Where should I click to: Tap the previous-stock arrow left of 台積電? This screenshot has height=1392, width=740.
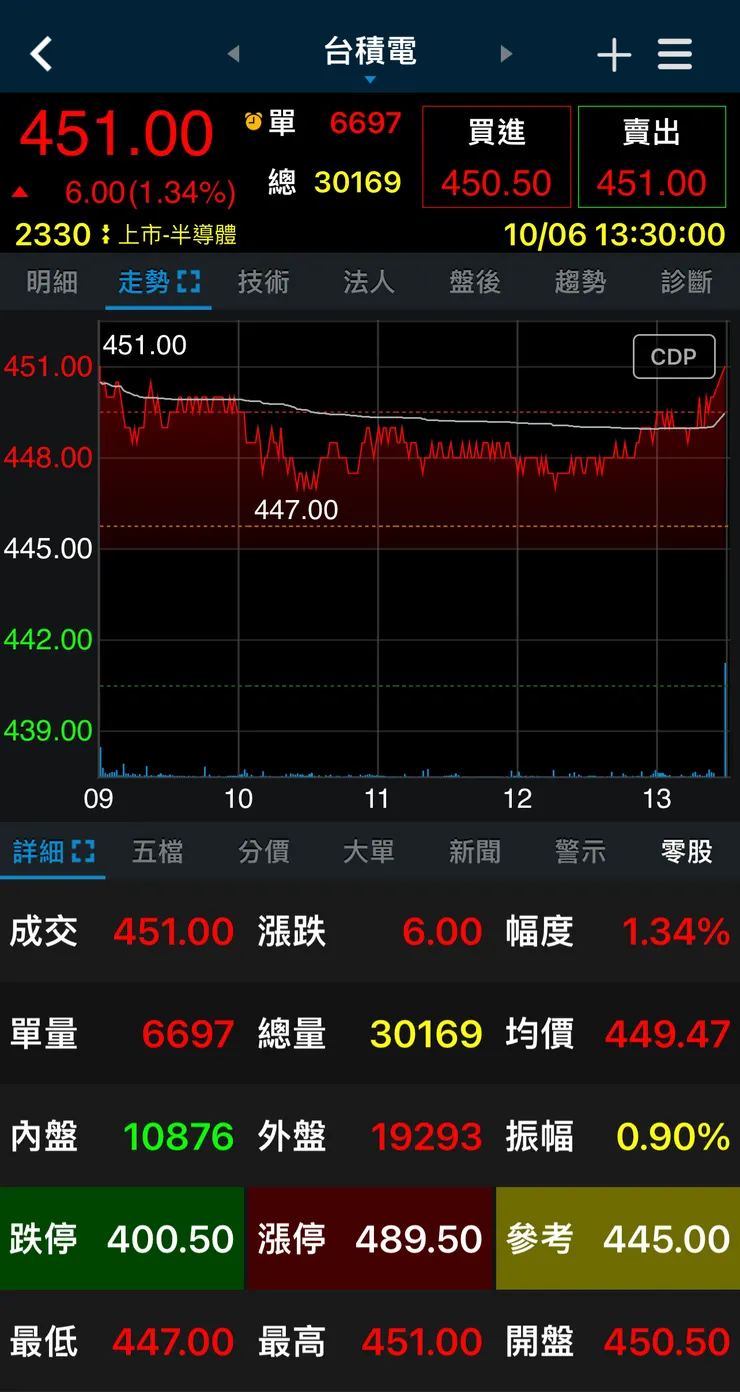[234, 52]
